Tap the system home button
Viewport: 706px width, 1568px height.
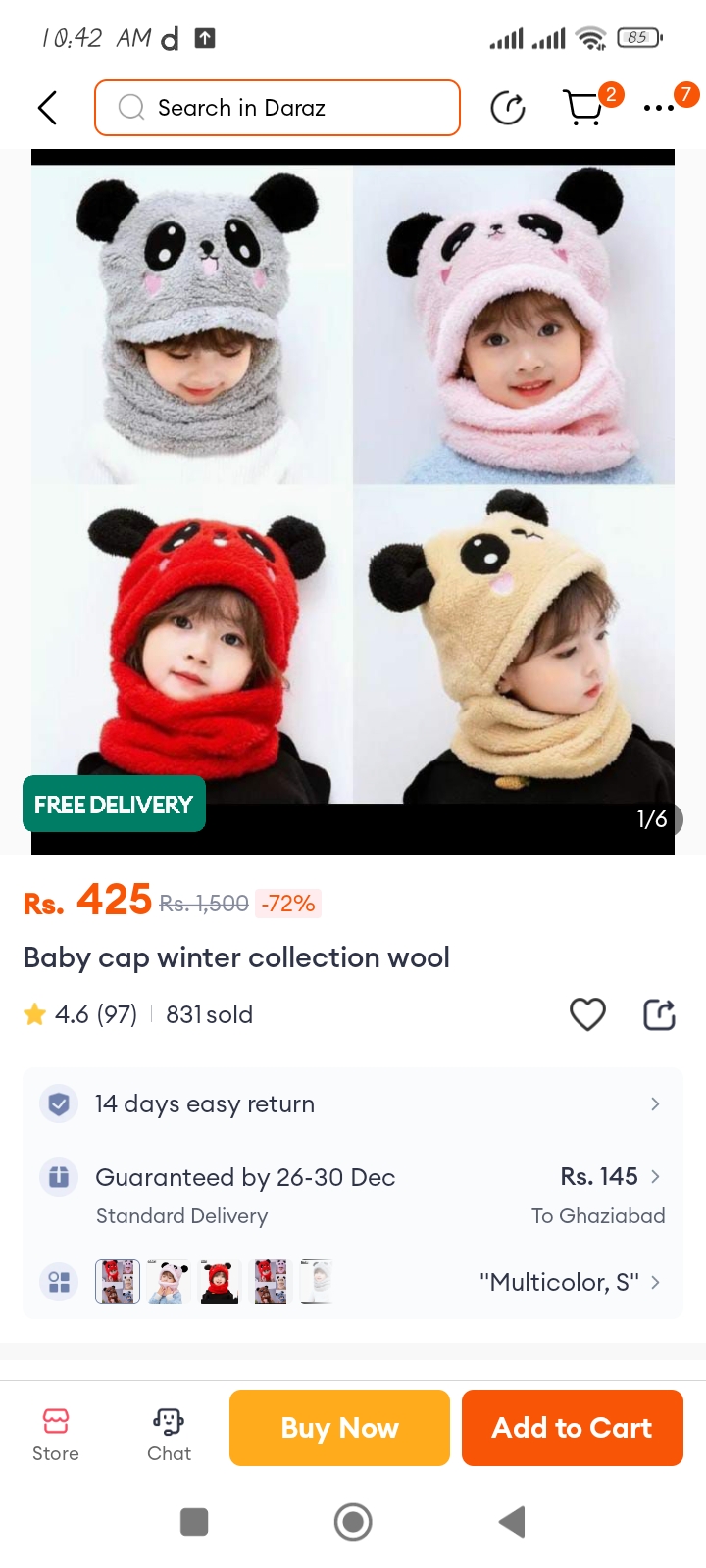(x=353, y=1522)
